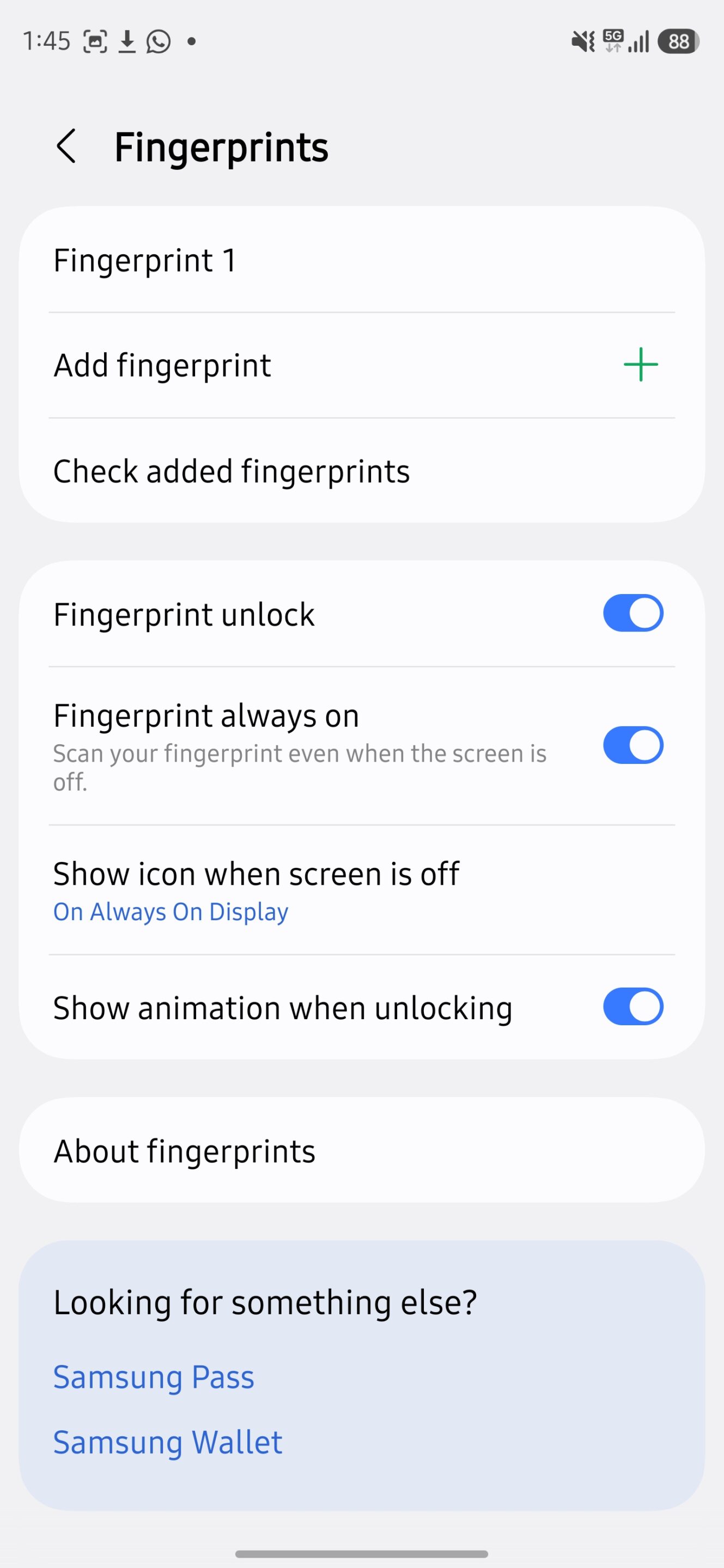724x1568 pixels.
Task: Open About fingerprints
Action: click(184, 1150)
